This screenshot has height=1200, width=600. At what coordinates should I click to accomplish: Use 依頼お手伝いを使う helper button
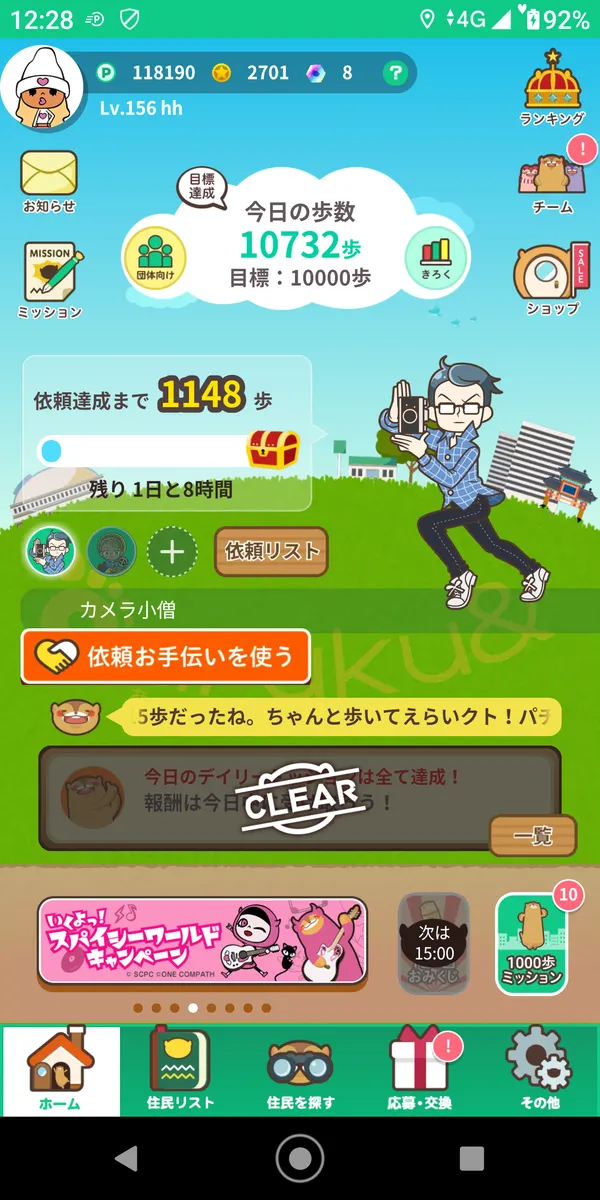(x=165, y=656)
